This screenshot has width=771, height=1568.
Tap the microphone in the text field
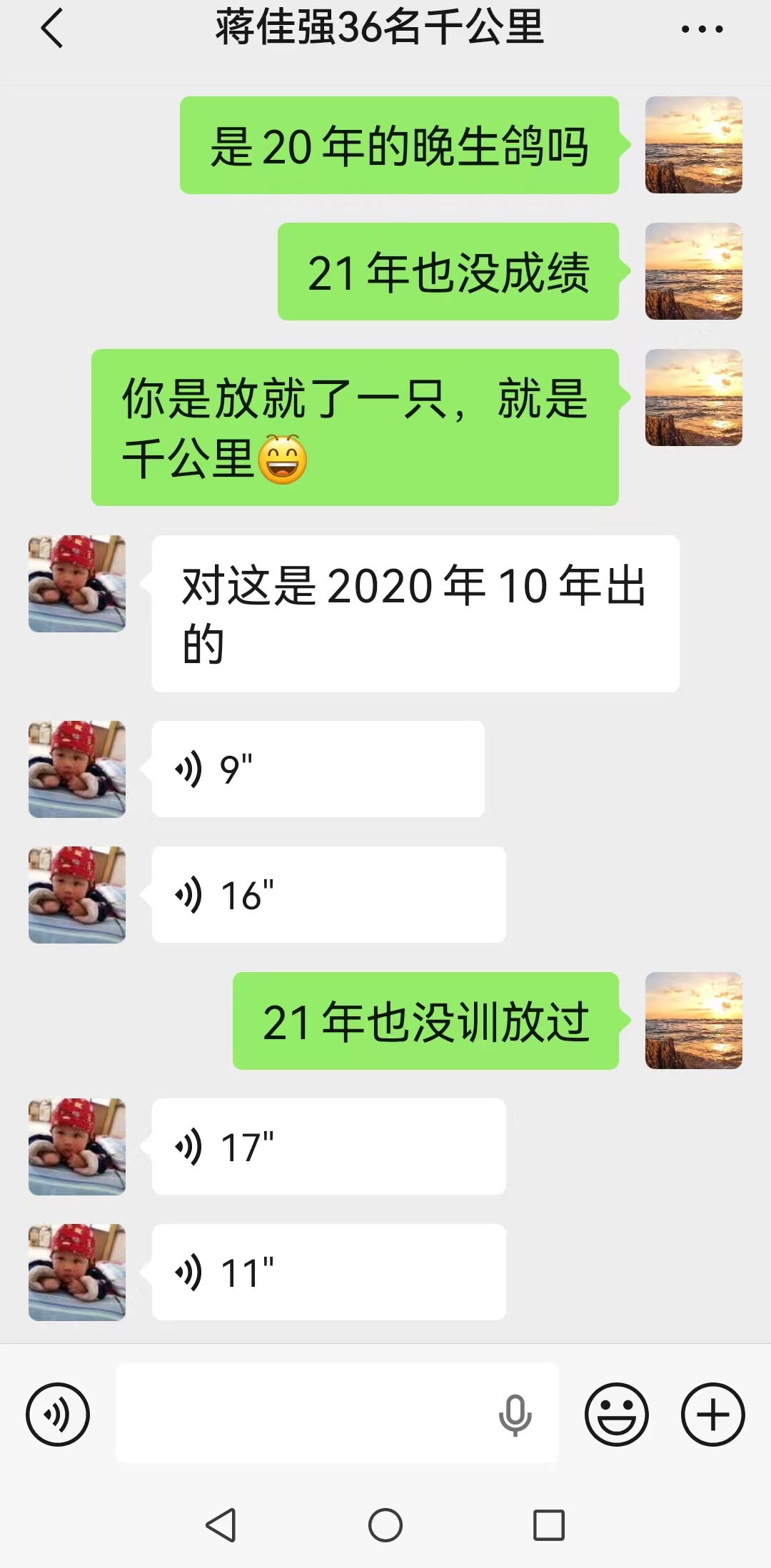pos(515,1414)
